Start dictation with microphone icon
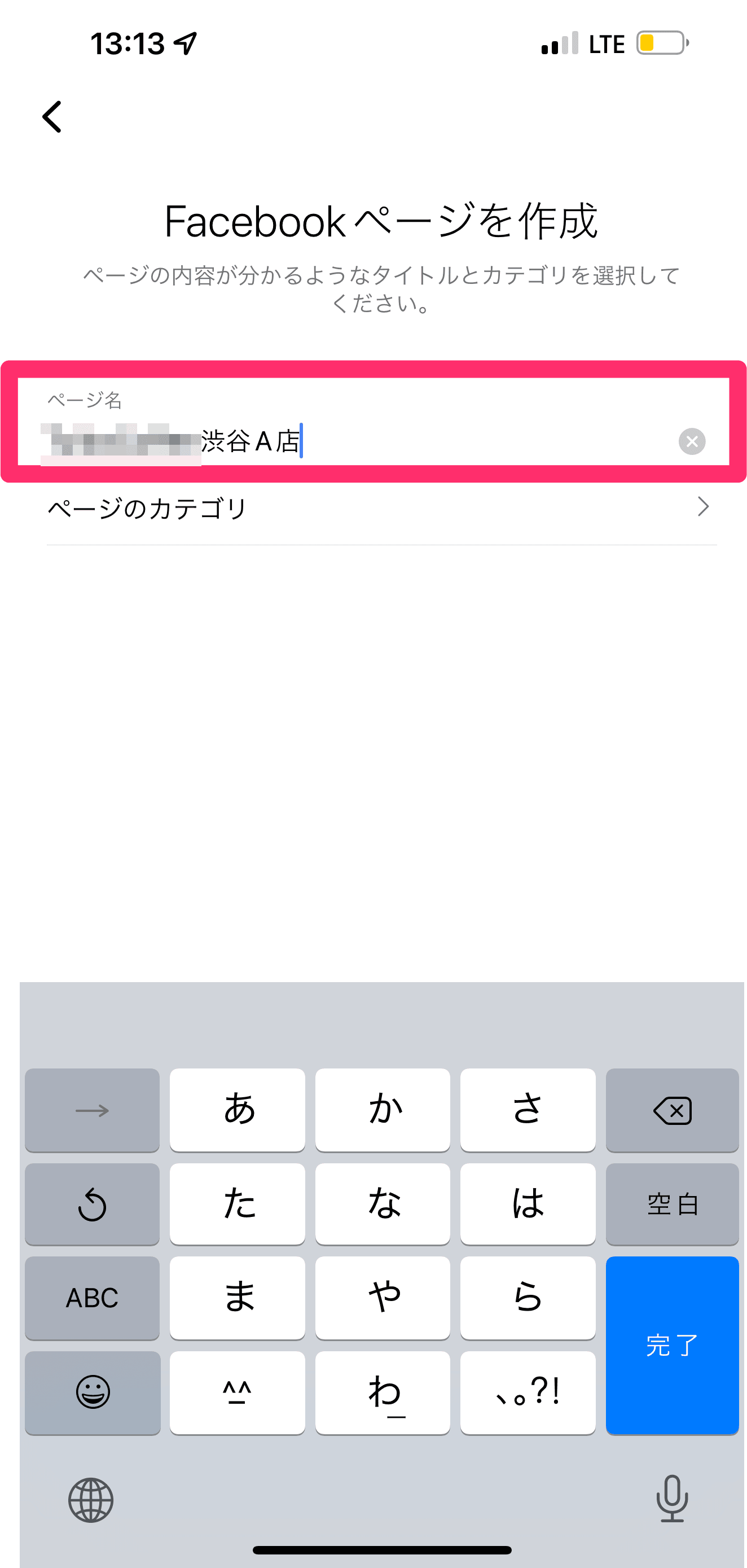 (x=671, y=1498)
